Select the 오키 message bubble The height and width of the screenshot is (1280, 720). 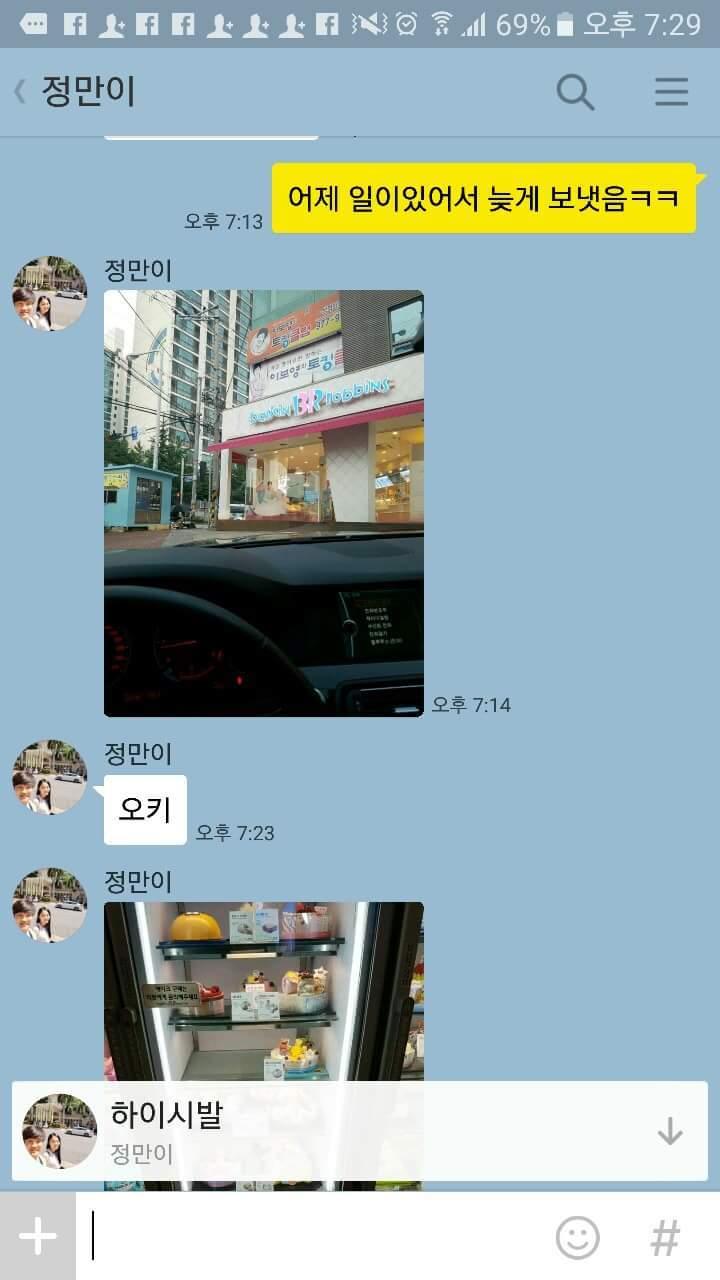(x=144, y=808)
